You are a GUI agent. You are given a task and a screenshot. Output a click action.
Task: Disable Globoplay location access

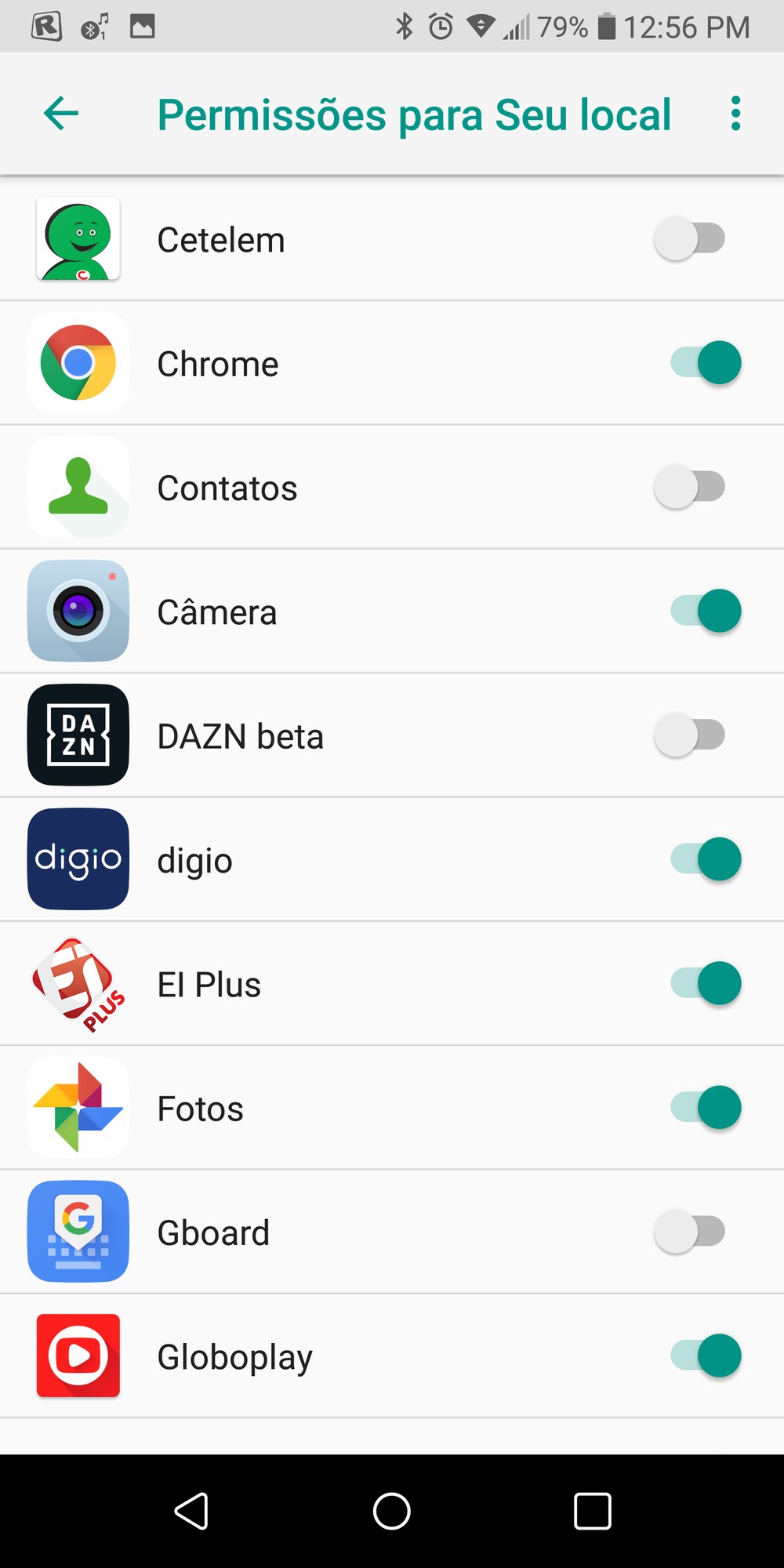click(x=706, y=1356)
